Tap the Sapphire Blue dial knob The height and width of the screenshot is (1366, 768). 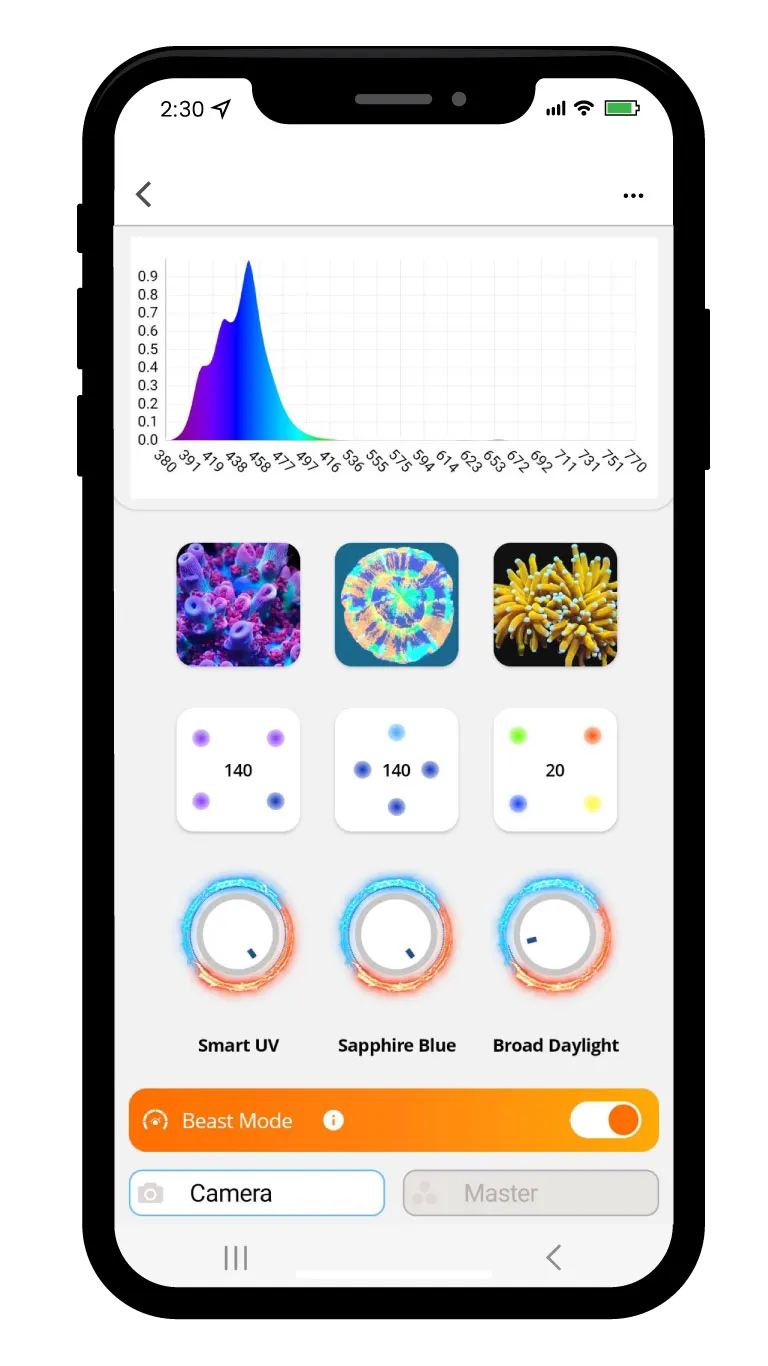397,936
